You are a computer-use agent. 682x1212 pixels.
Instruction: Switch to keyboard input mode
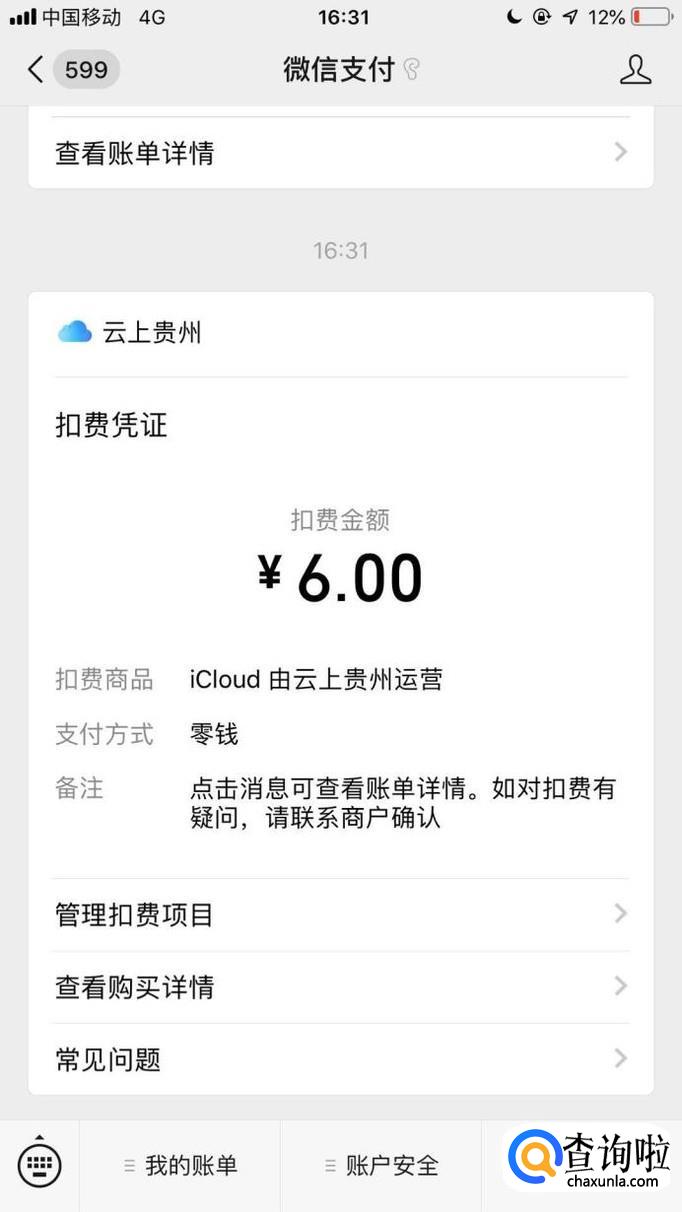pos(39,1164)
